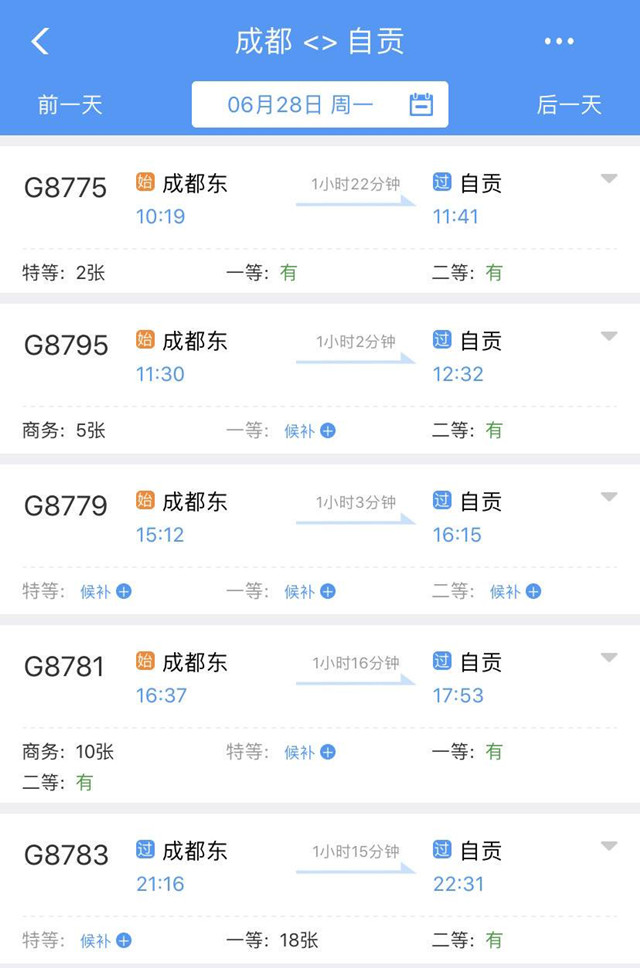Open train G8783 departing 21:16
Image resolution: width=640 pixels, height=968 pixels.
click(65, 855)
